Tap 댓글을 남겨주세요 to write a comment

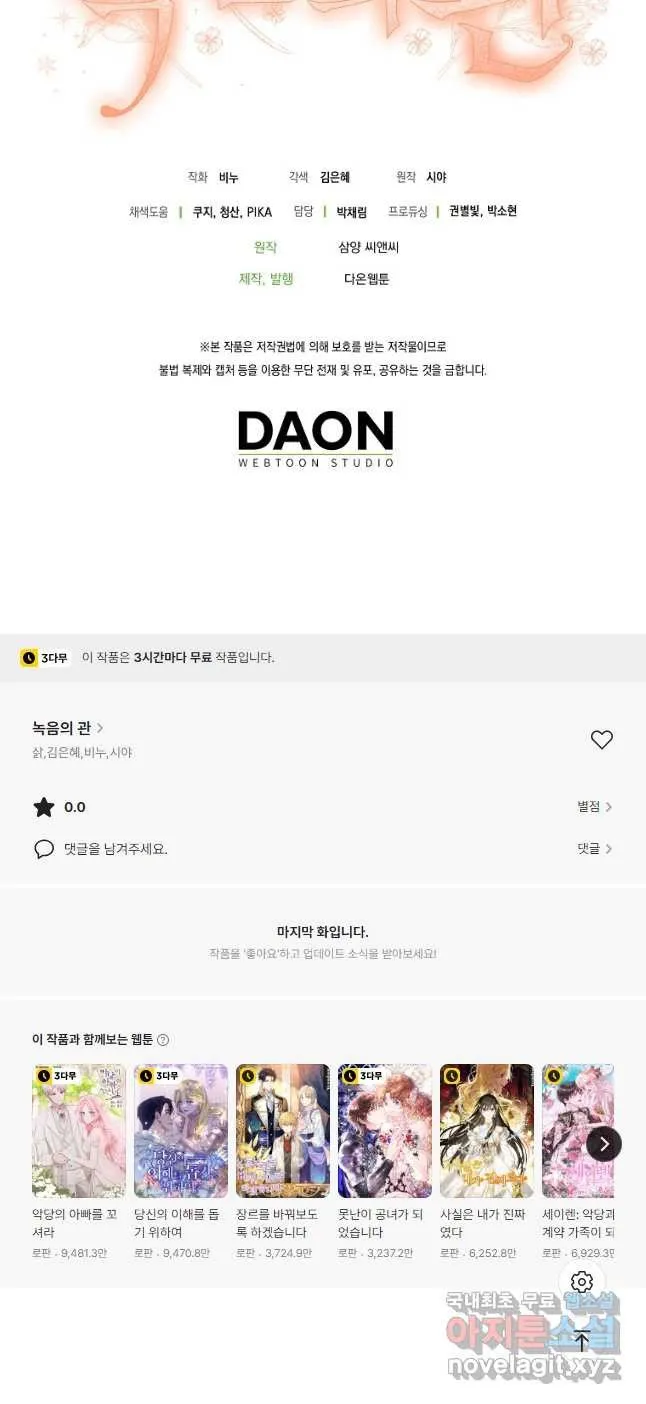click(101, 849)
